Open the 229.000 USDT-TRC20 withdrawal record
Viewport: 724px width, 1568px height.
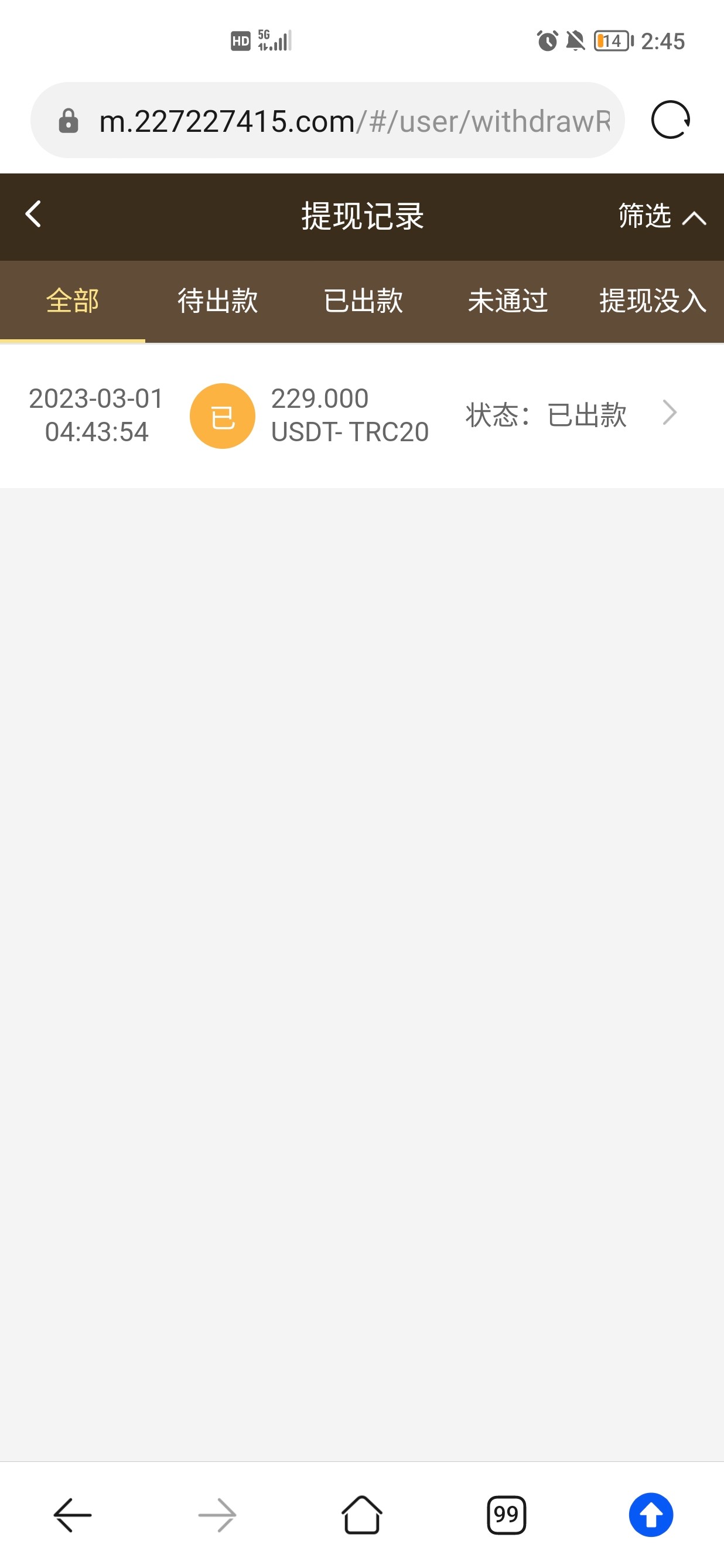[x=361, y=415]
